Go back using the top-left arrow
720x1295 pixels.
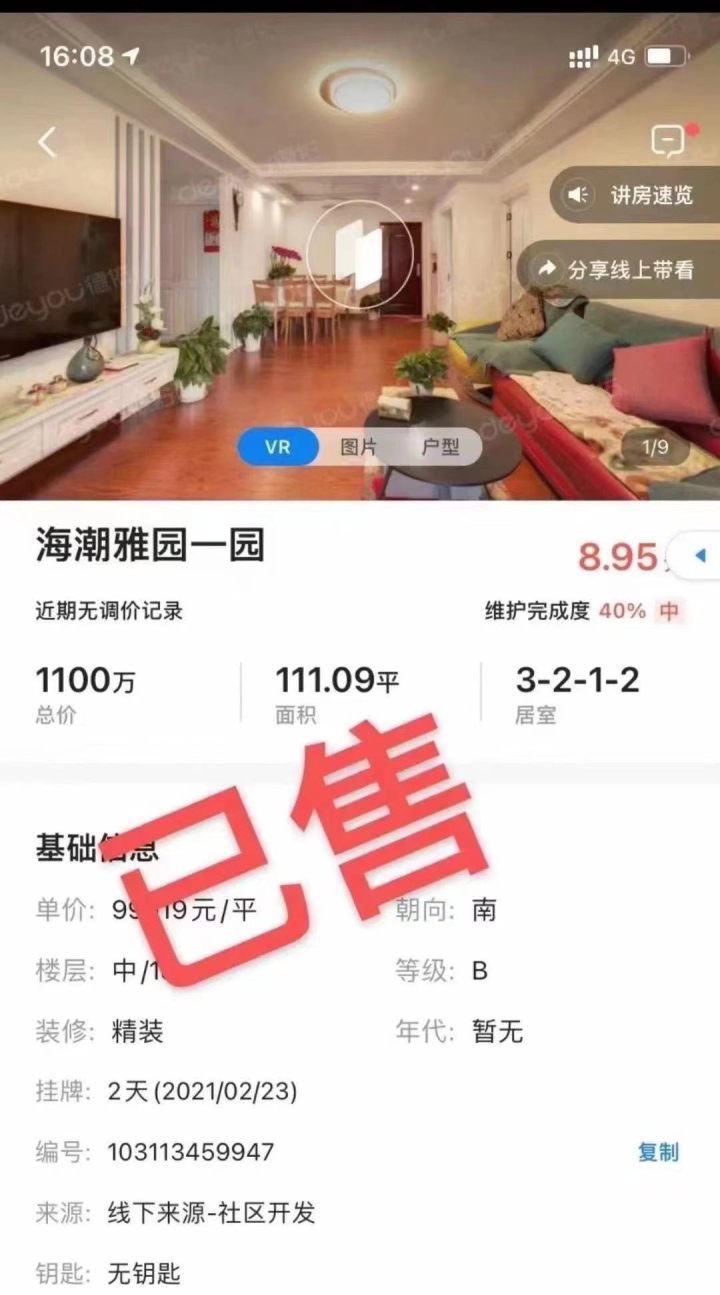coord(47,142)
